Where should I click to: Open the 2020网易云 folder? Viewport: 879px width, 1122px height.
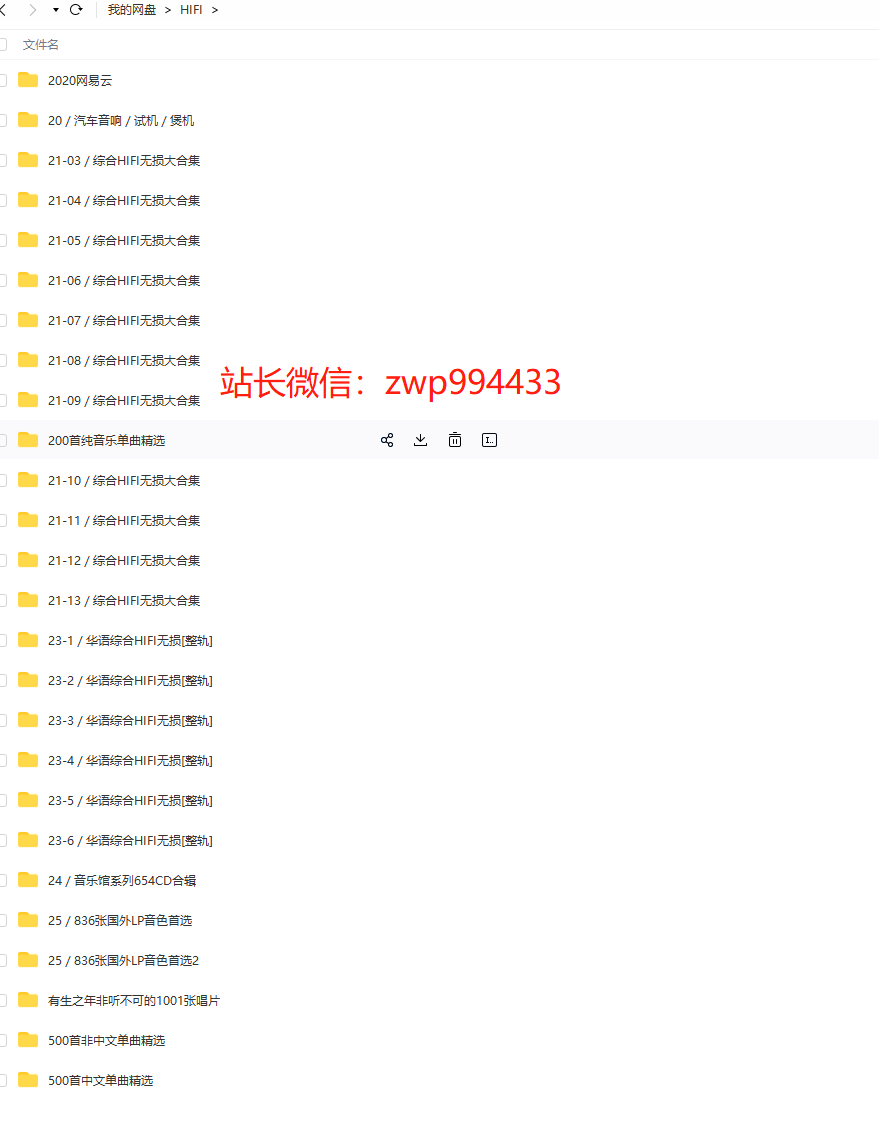coord(80,80)
